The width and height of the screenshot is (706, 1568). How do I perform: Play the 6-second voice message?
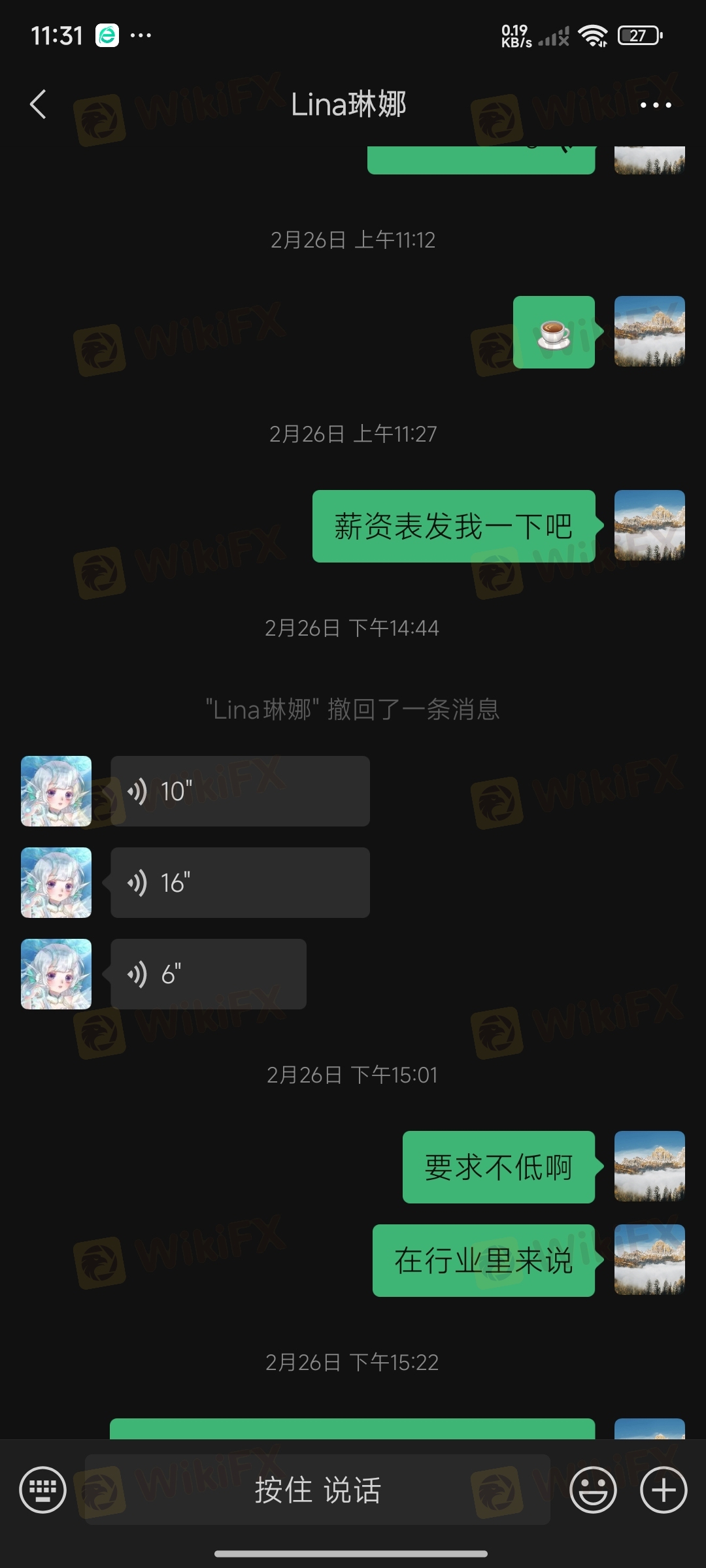point(208,974)
